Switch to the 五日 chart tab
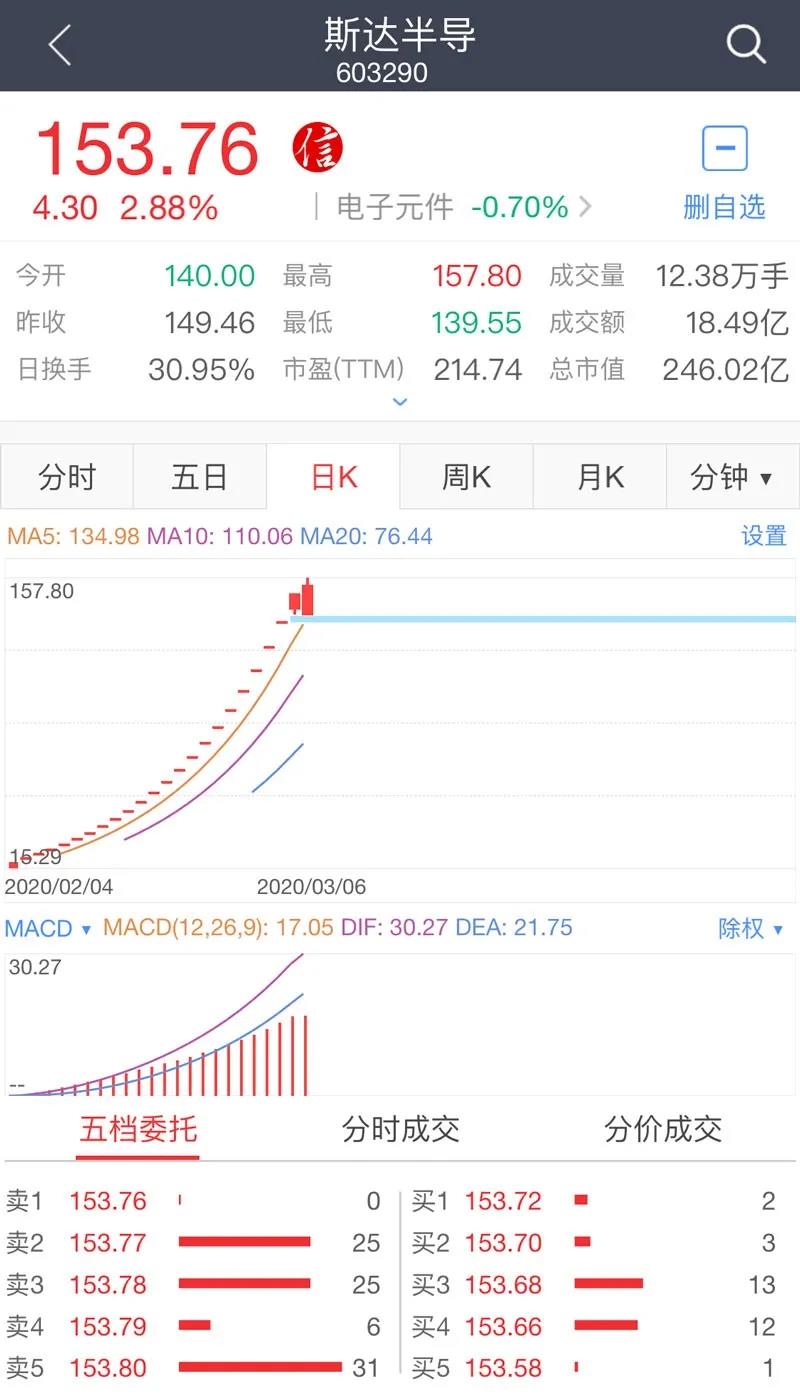The image size is (800, 1397). [200, 477]
